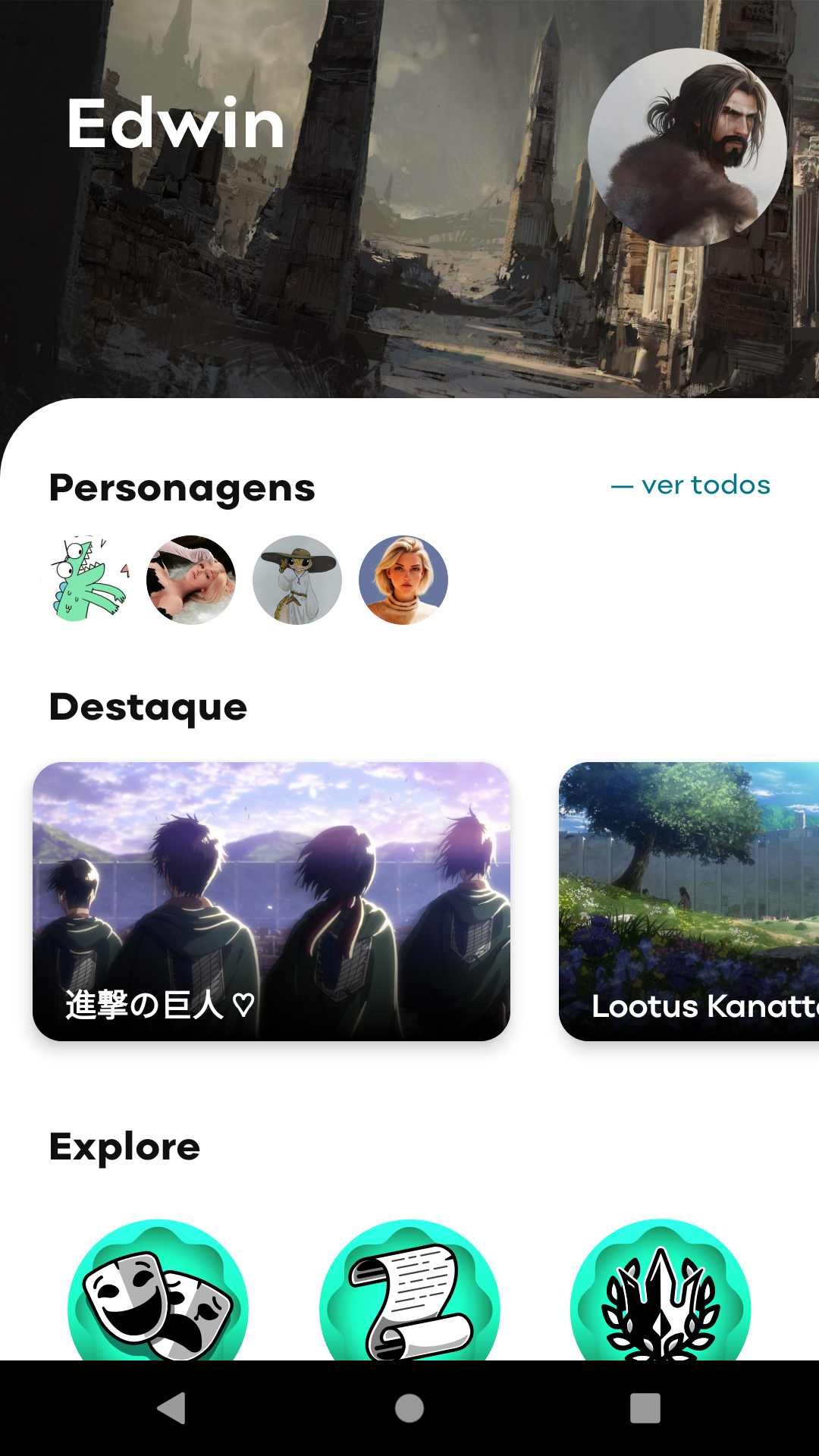Explore the scroll category

click(409, 1290)
